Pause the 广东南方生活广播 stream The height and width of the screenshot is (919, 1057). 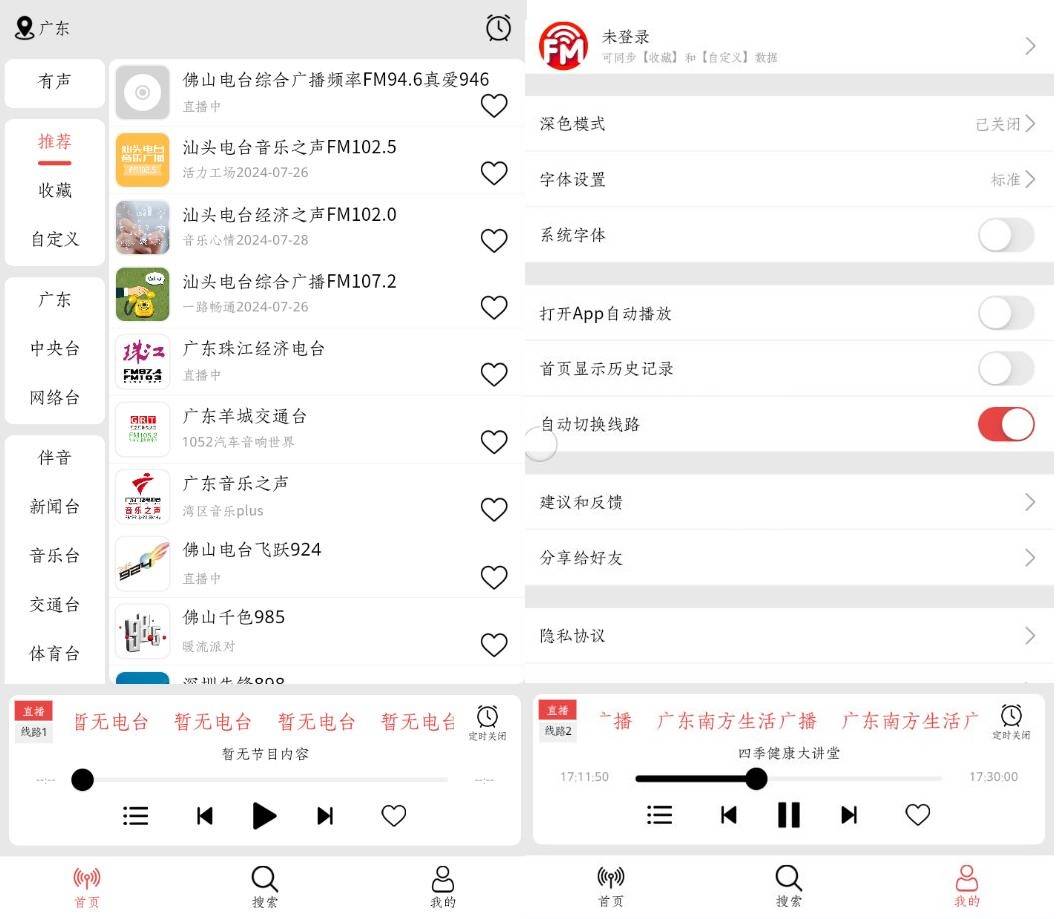click(x=788, y=815)
